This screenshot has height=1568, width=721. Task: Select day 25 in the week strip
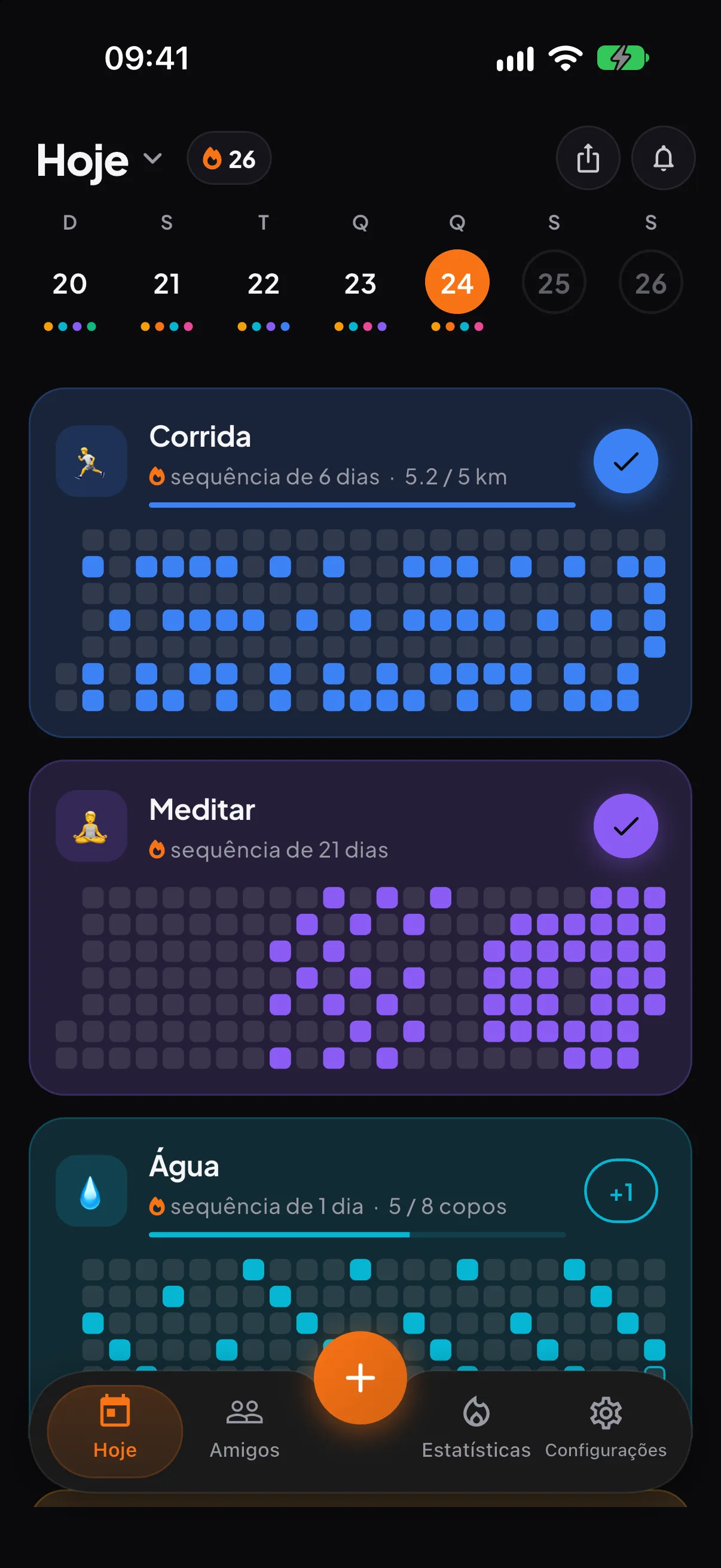(554, 282)
